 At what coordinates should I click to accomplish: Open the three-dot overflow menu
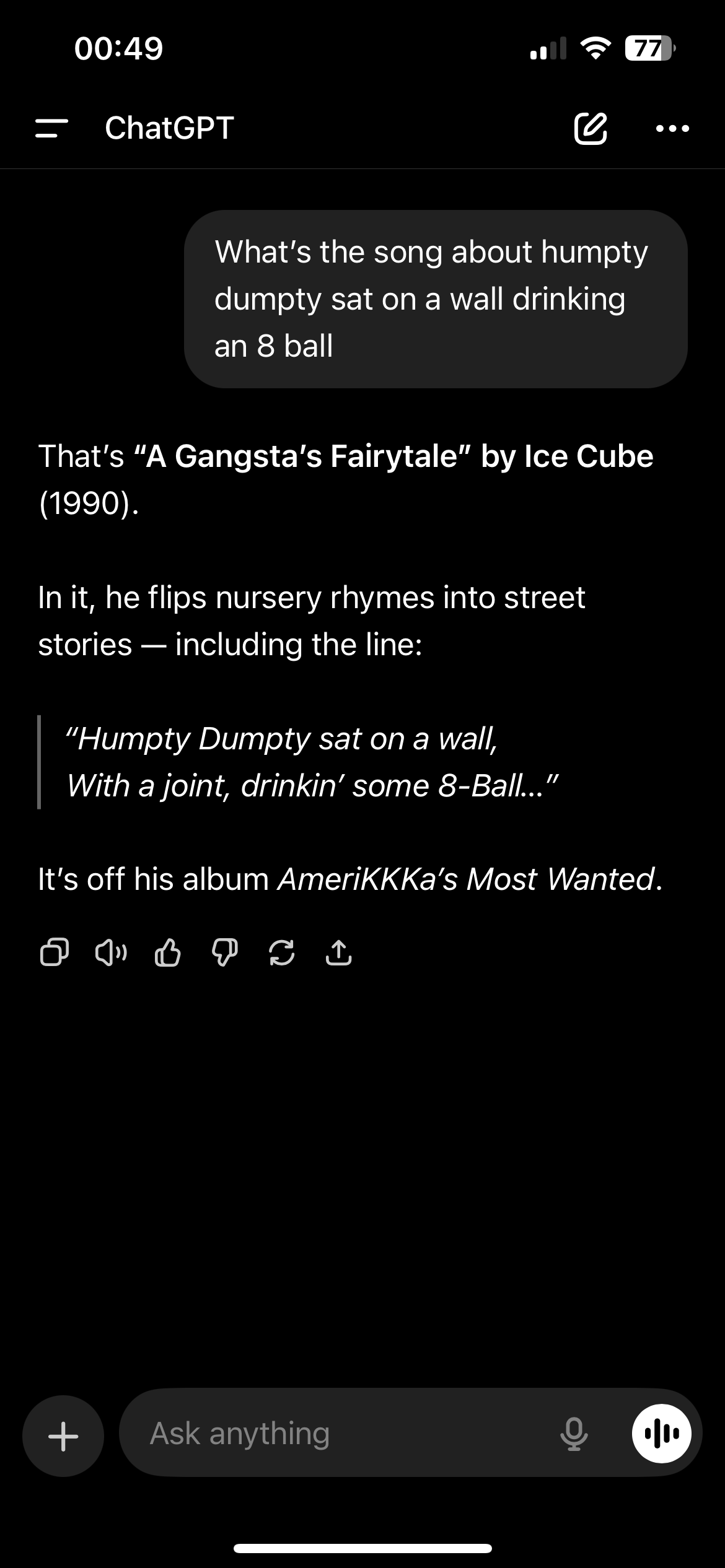pos(672,129)
